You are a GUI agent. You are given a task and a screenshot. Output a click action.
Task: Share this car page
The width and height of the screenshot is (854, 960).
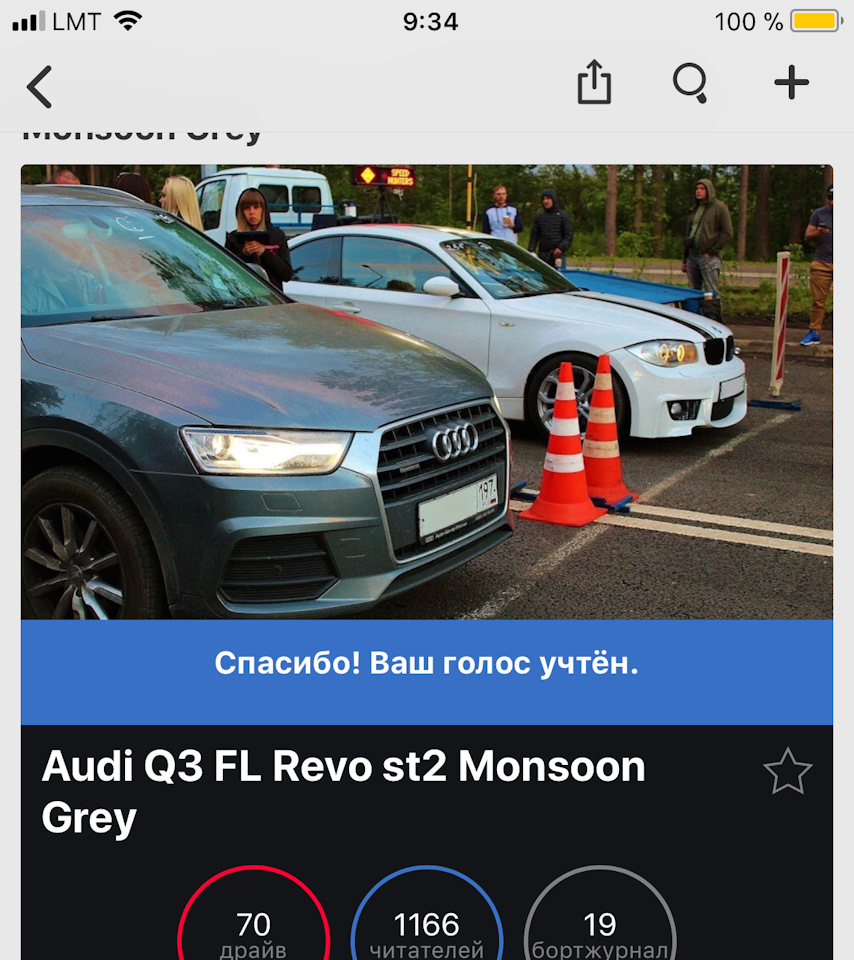(594, 82)
